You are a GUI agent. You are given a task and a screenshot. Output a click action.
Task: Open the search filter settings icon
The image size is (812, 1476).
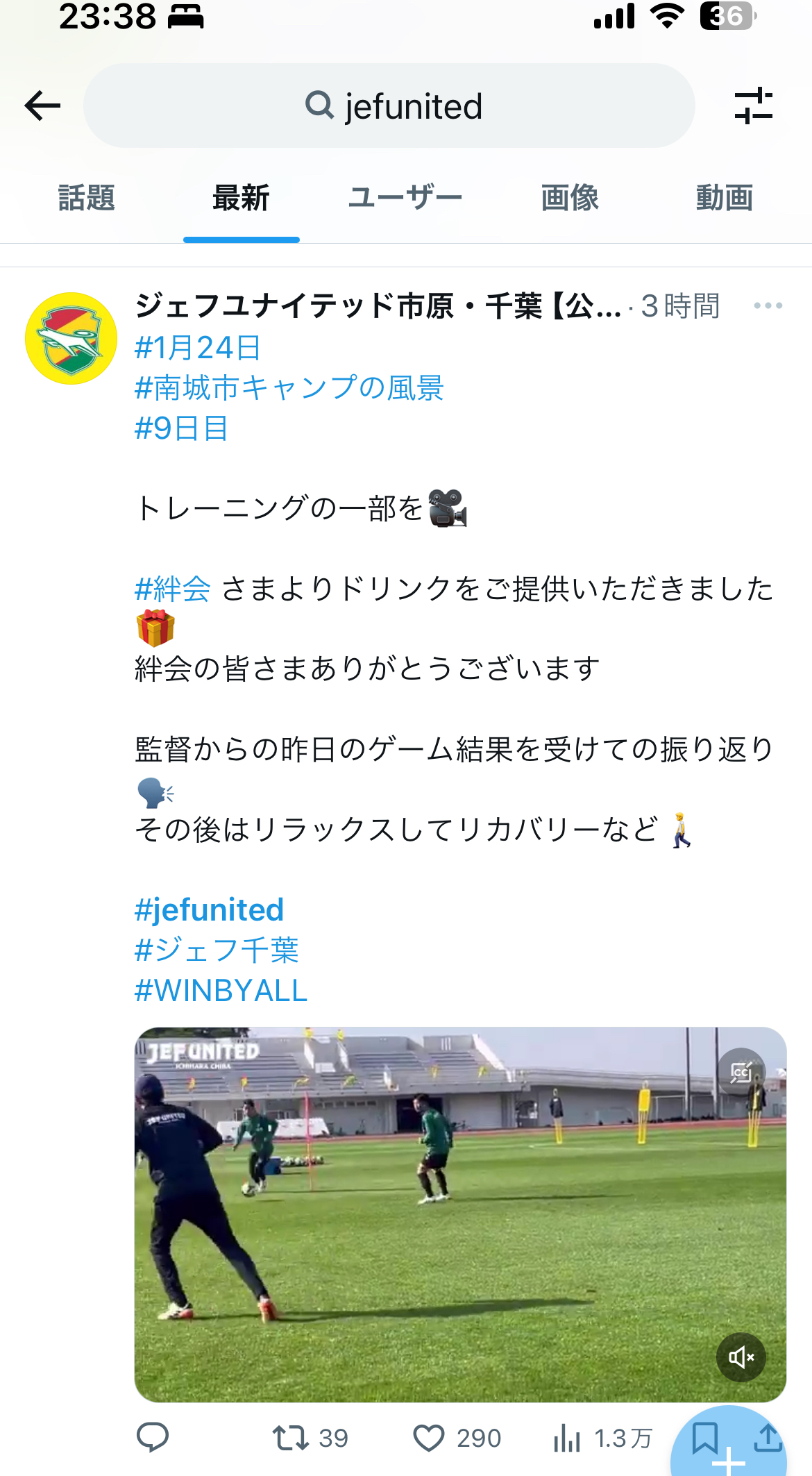754,106
